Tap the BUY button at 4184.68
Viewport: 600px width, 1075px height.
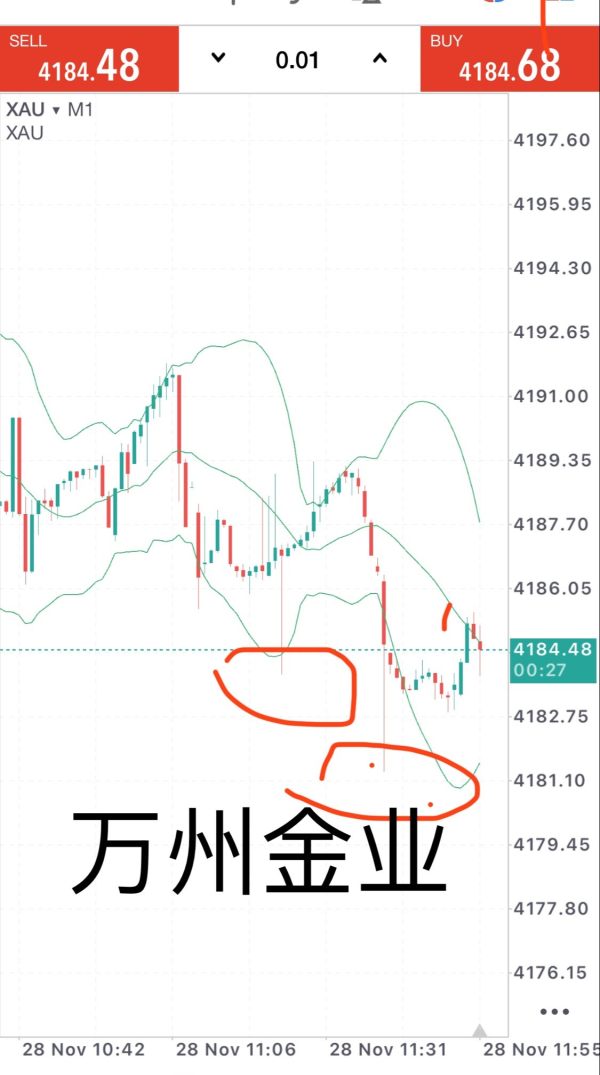pyautogui.click(x=510, y=59)
